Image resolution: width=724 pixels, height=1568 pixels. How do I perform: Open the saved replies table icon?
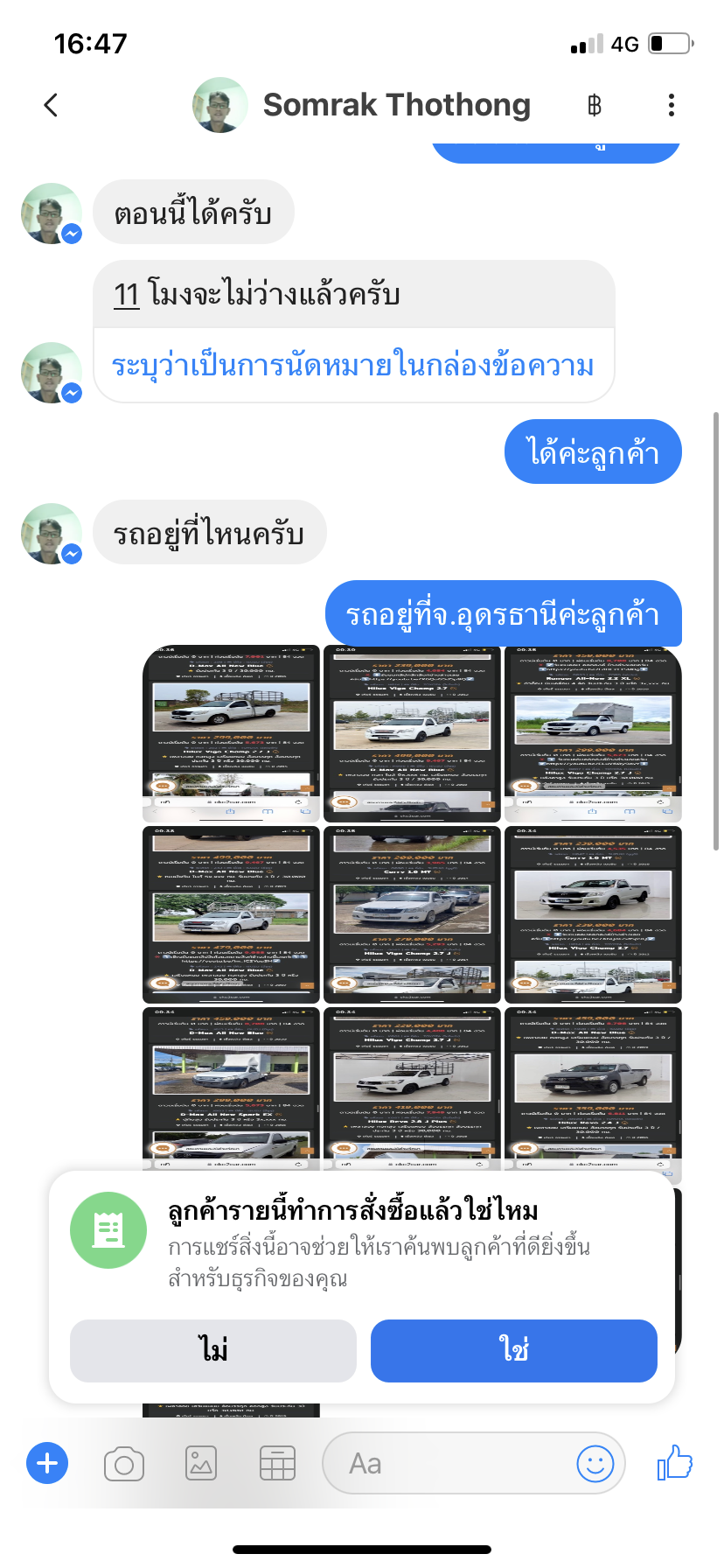[277, 1463]
